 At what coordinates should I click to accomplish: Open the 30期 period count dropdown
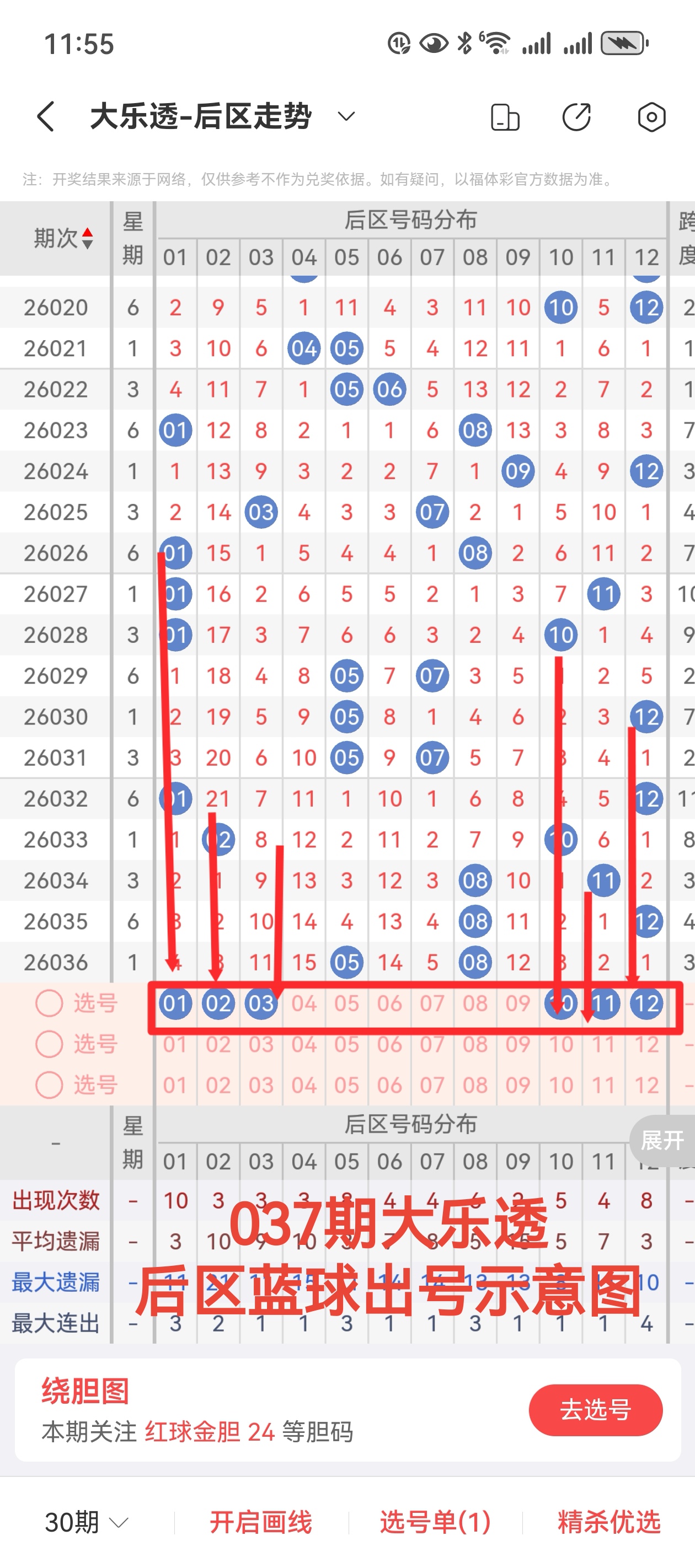(x=87, y=1522)
